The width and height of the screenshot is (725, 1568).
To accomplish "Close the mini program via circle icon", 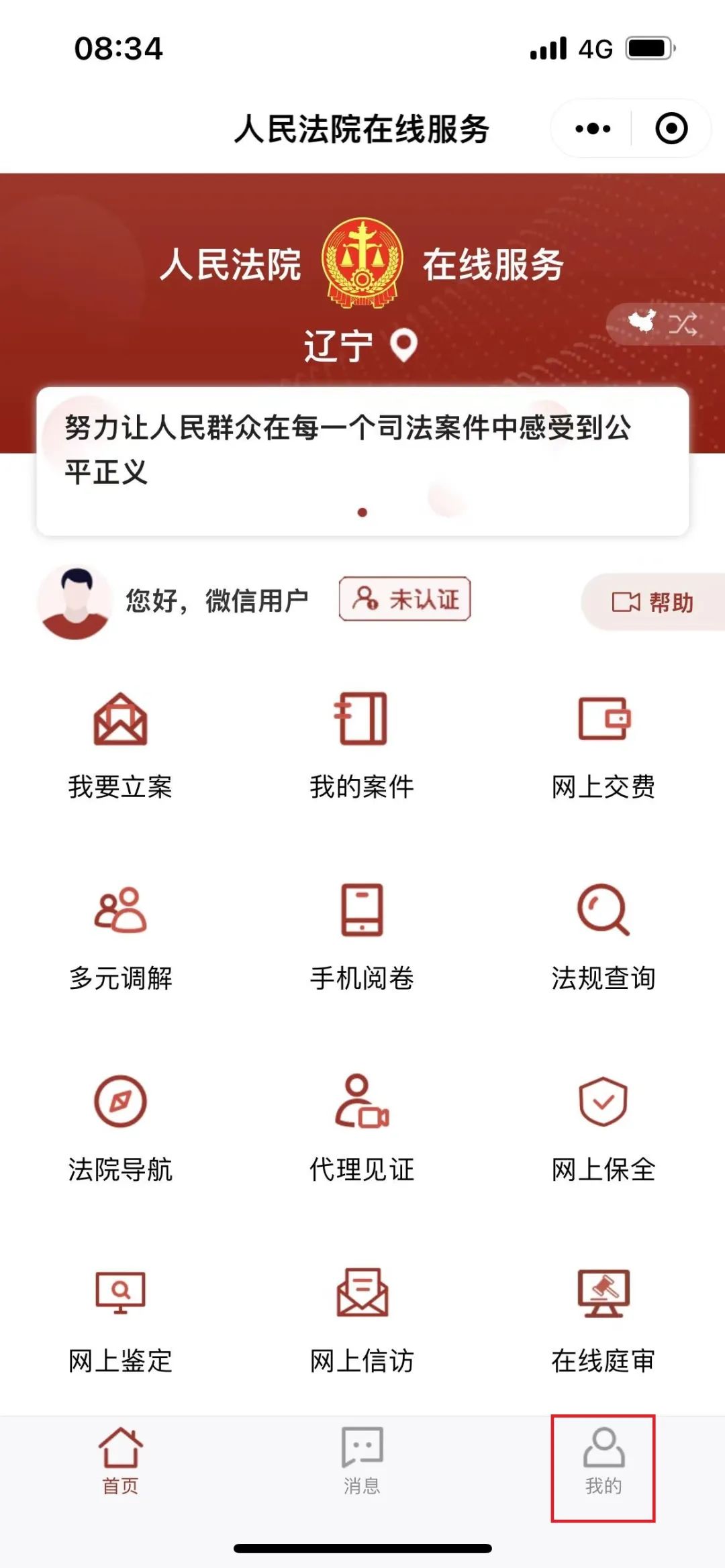I will 671,128.
